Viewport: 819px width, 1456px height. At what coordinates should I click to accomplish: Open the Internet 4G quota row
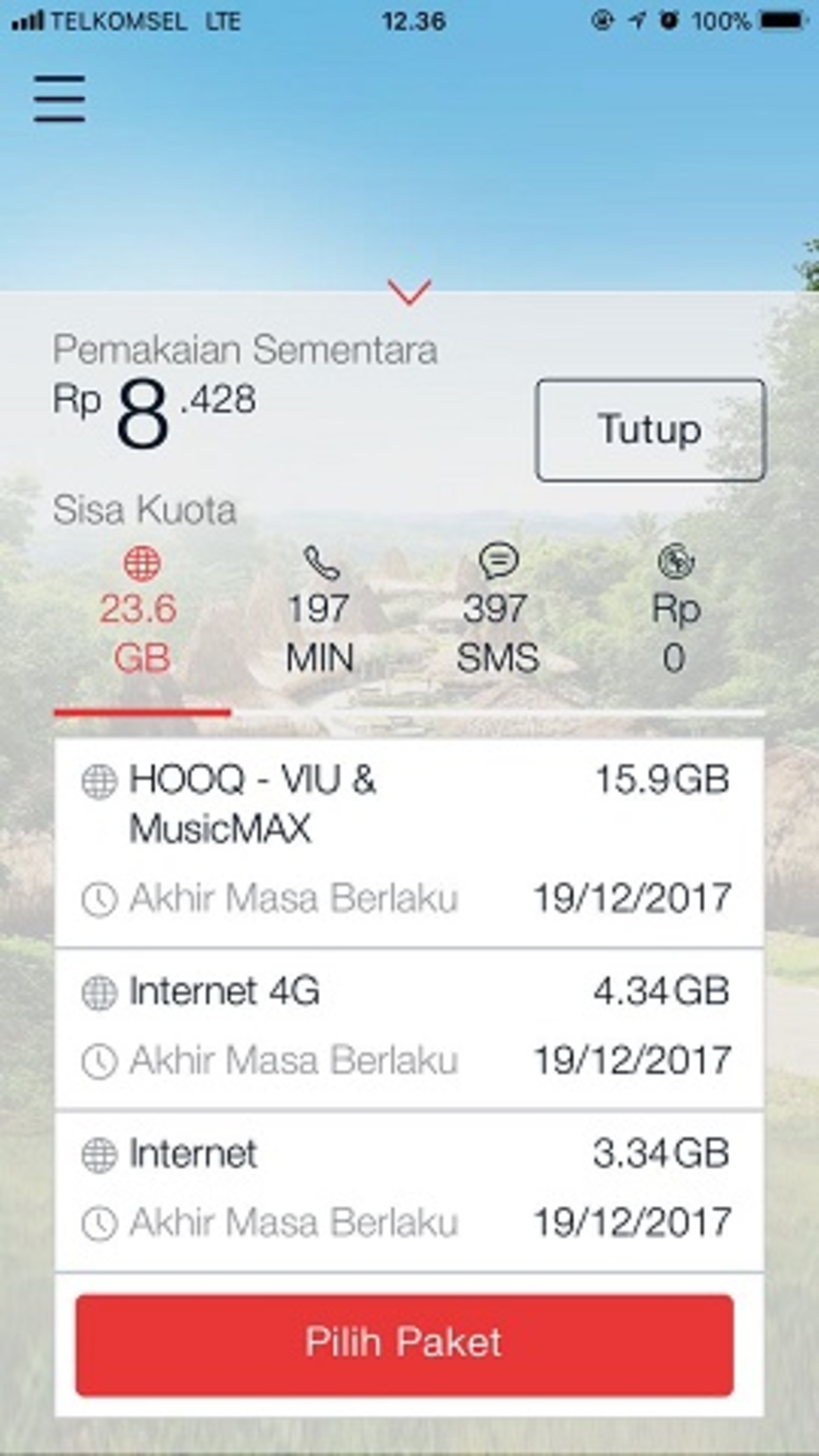[x=408, y=1027]
